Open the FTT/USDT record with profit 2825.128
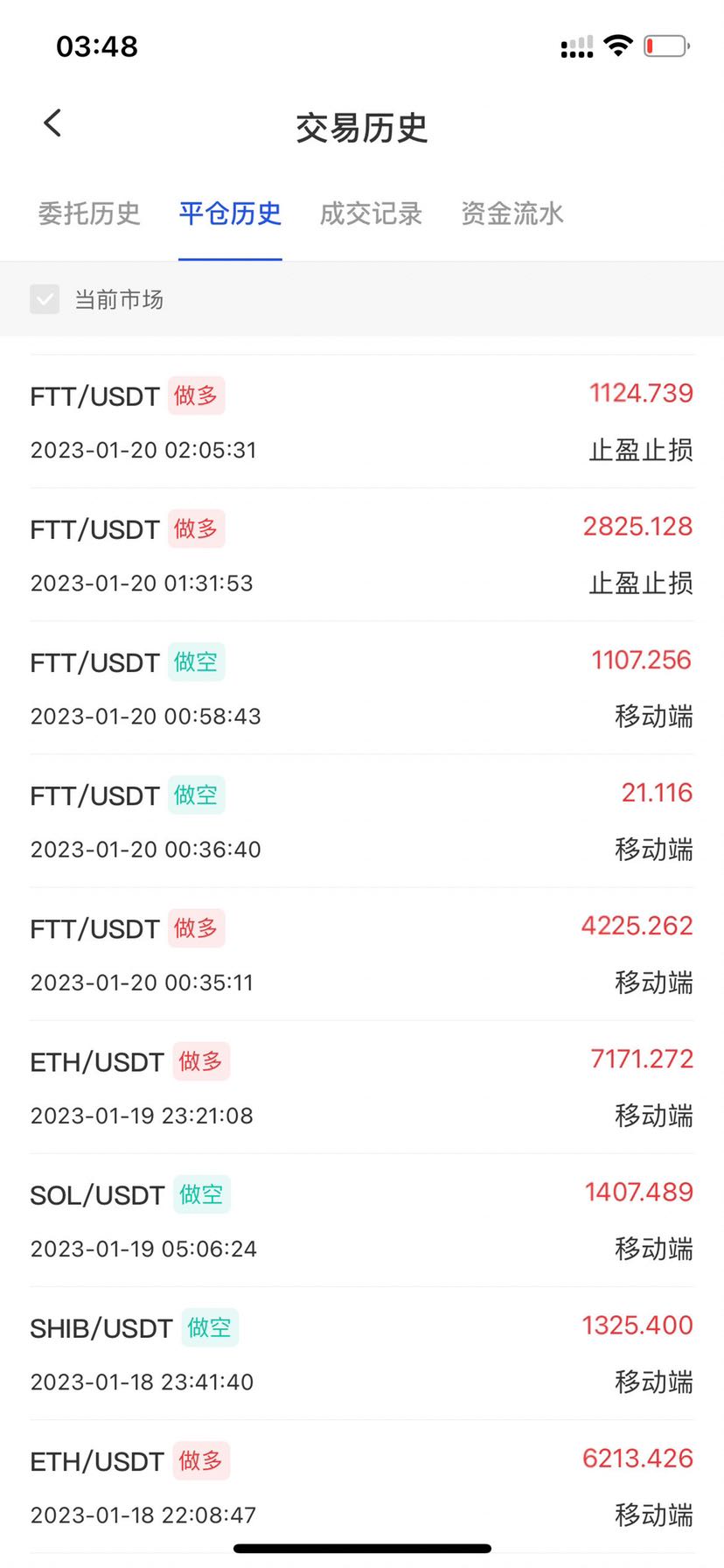The image size is (724, 1568). coord(362,555)
